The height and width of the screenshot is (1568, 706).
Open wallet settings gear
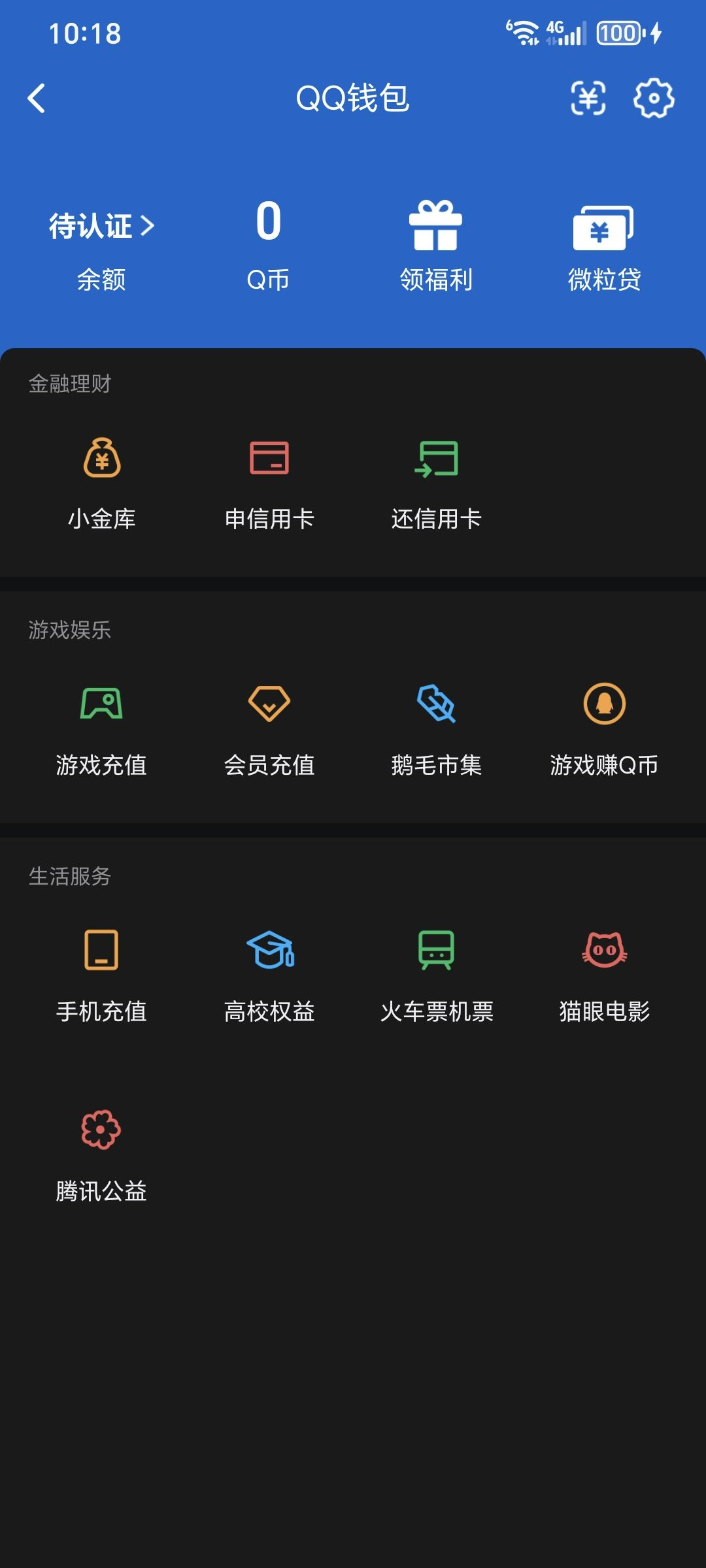tap(654, 99)
